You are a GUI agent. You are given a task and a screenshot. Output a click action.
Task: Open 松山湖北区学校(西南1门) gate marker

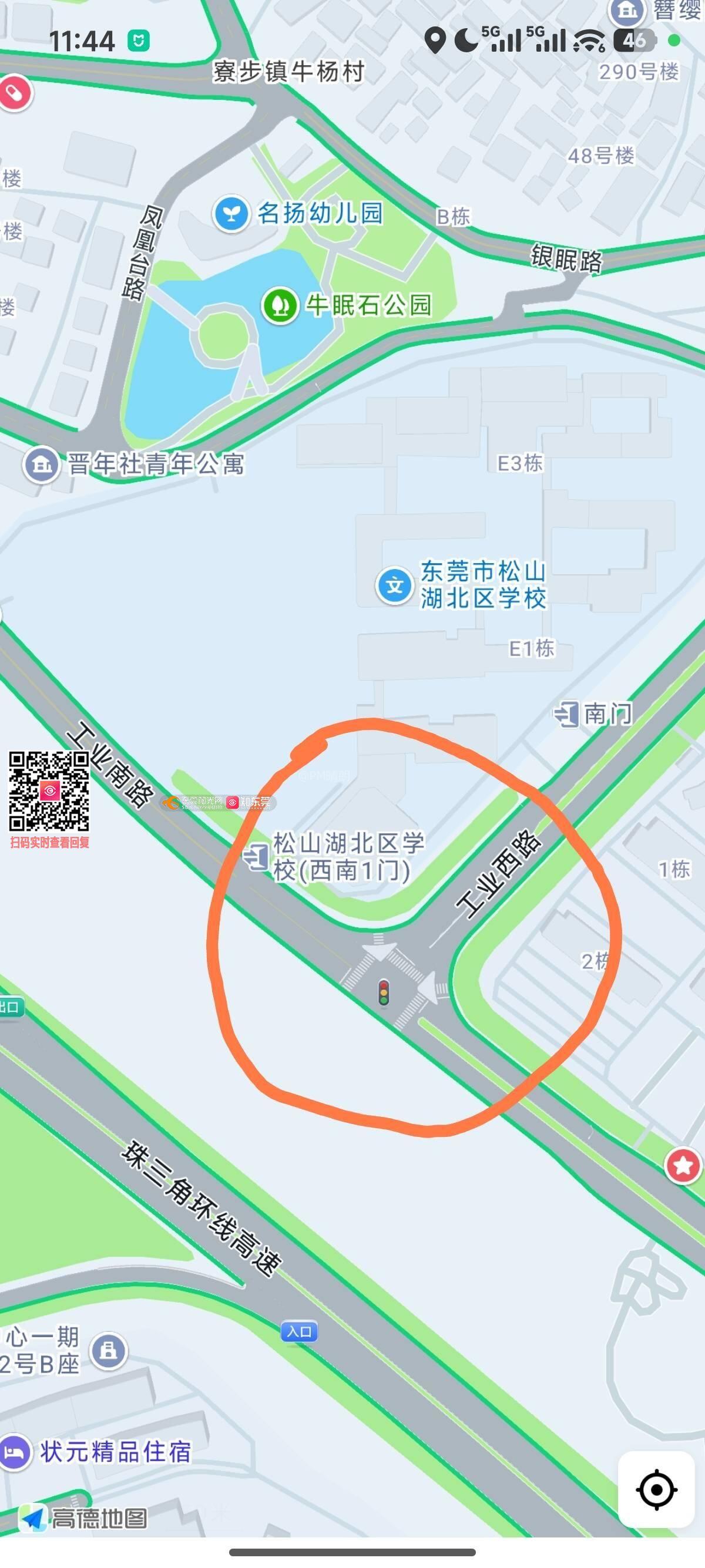click(x=256, y=856)
